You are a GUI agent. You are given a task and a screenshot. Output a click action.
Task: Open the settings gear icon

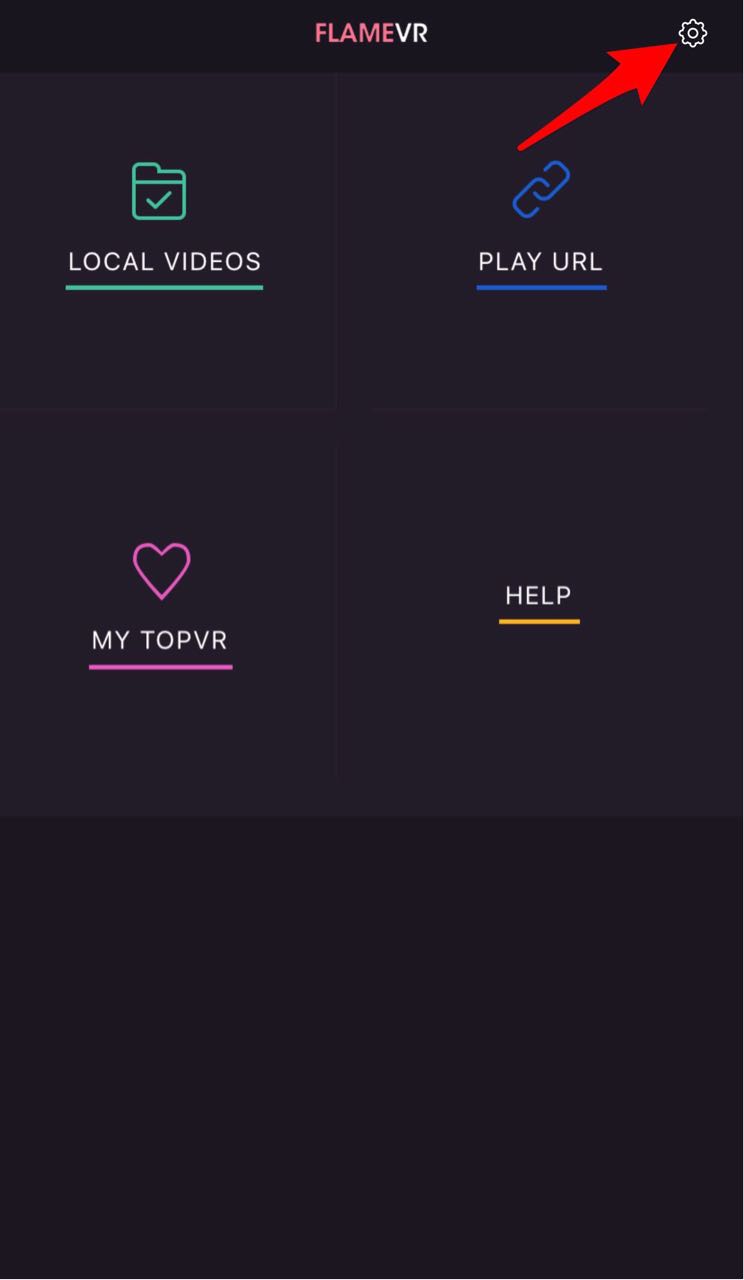coord(692,33)
